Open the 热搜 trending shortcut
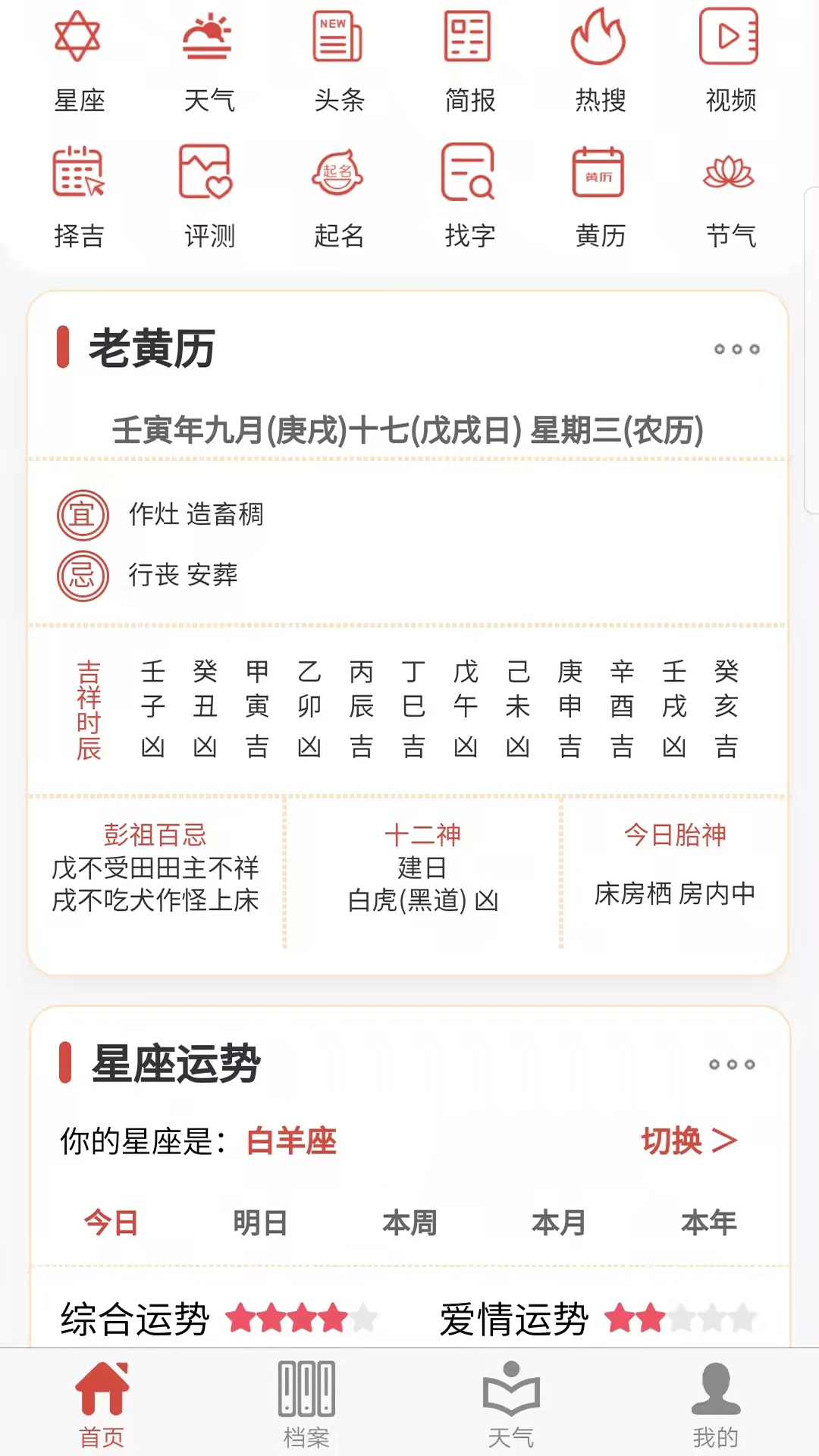The image size is (819, 1456). pos(599,61)
